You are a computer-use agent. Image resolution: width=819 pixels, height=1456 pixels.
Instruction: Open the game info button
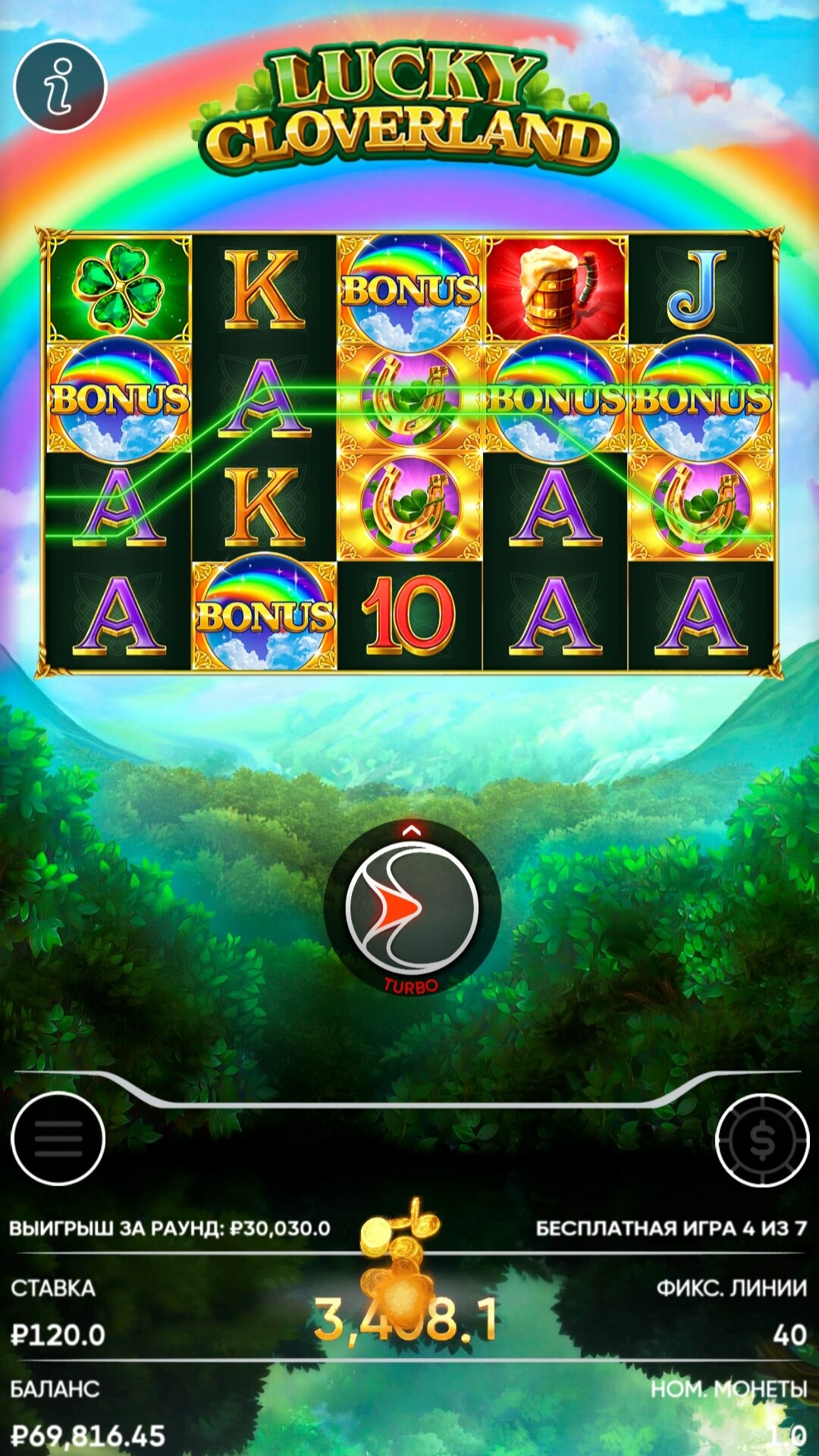[x=60, y=86]
